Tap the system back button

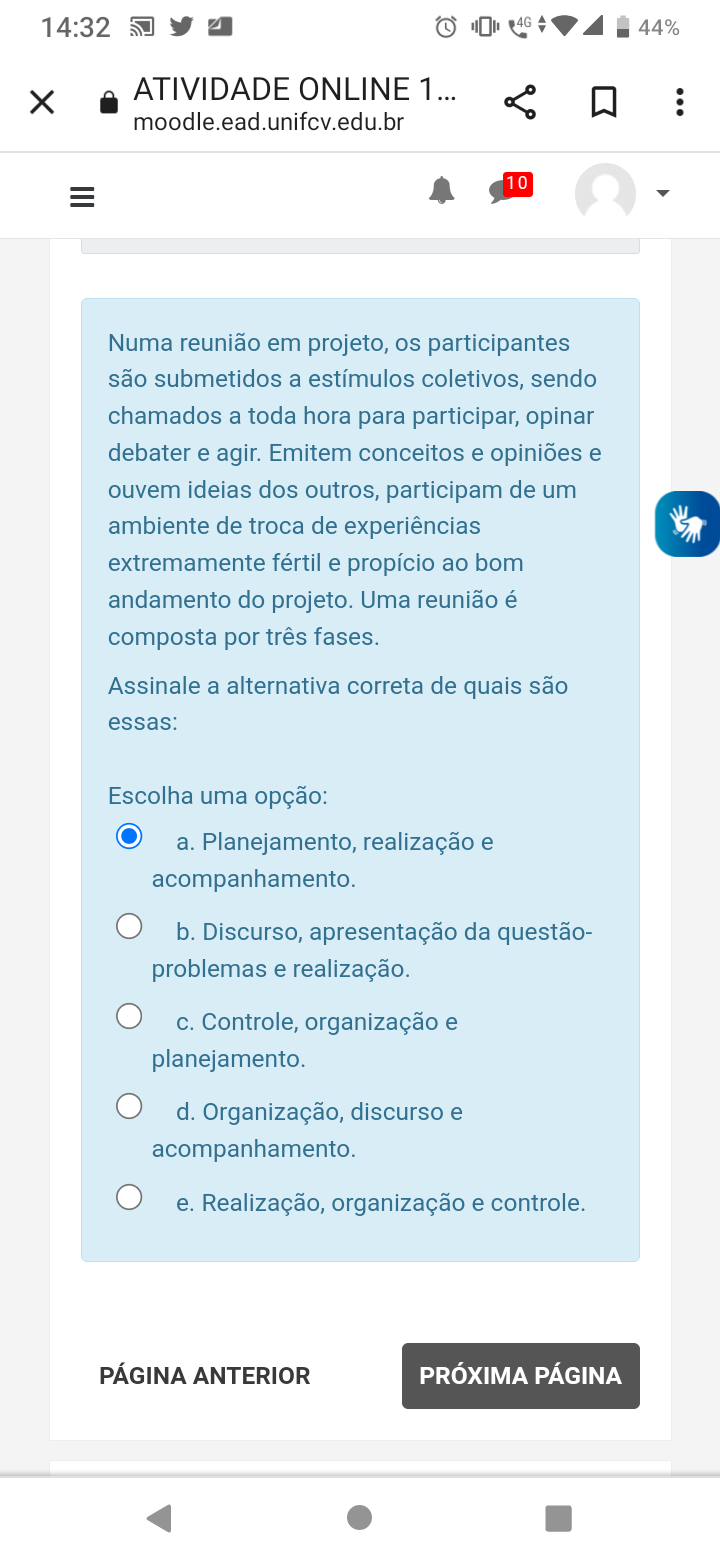(159, 1518)
